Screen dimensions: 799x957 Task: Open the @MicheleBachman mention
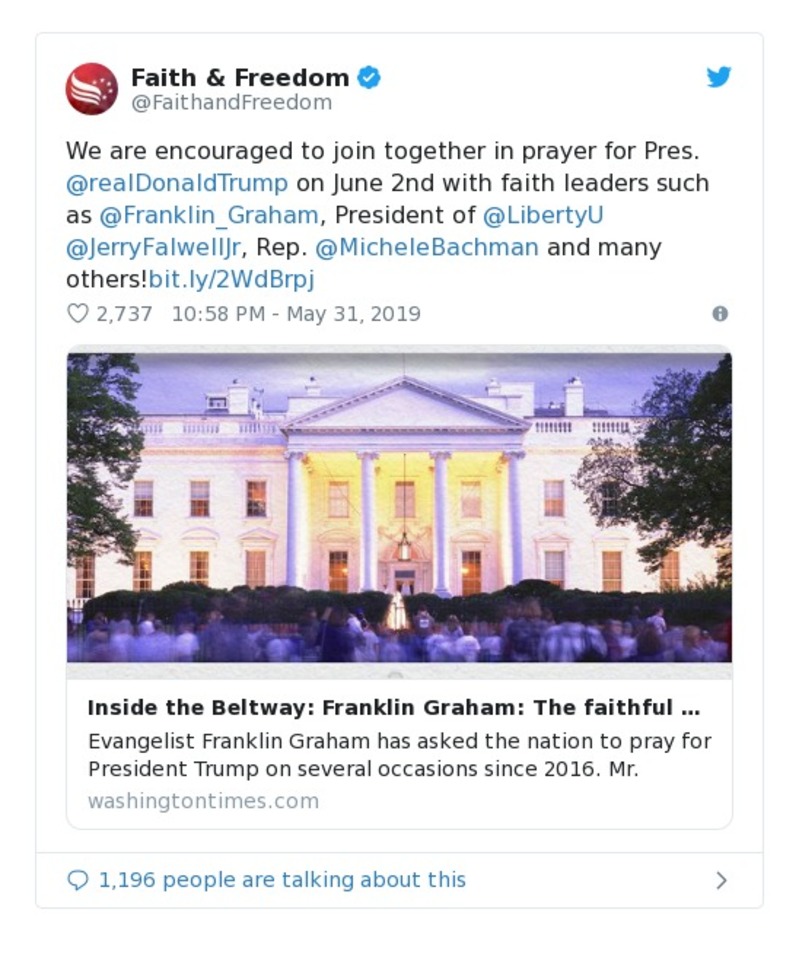click(x=427, y=248)
